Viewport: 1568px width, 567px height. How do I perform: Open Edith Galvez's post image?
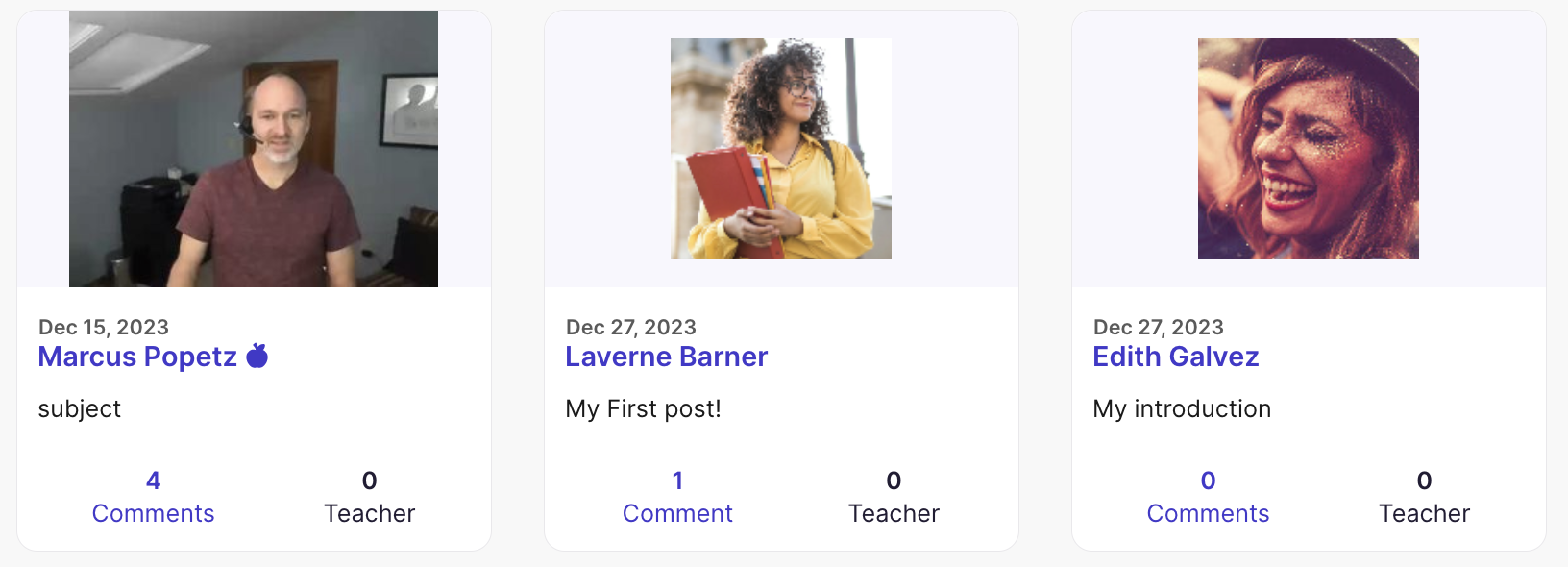1308,149
